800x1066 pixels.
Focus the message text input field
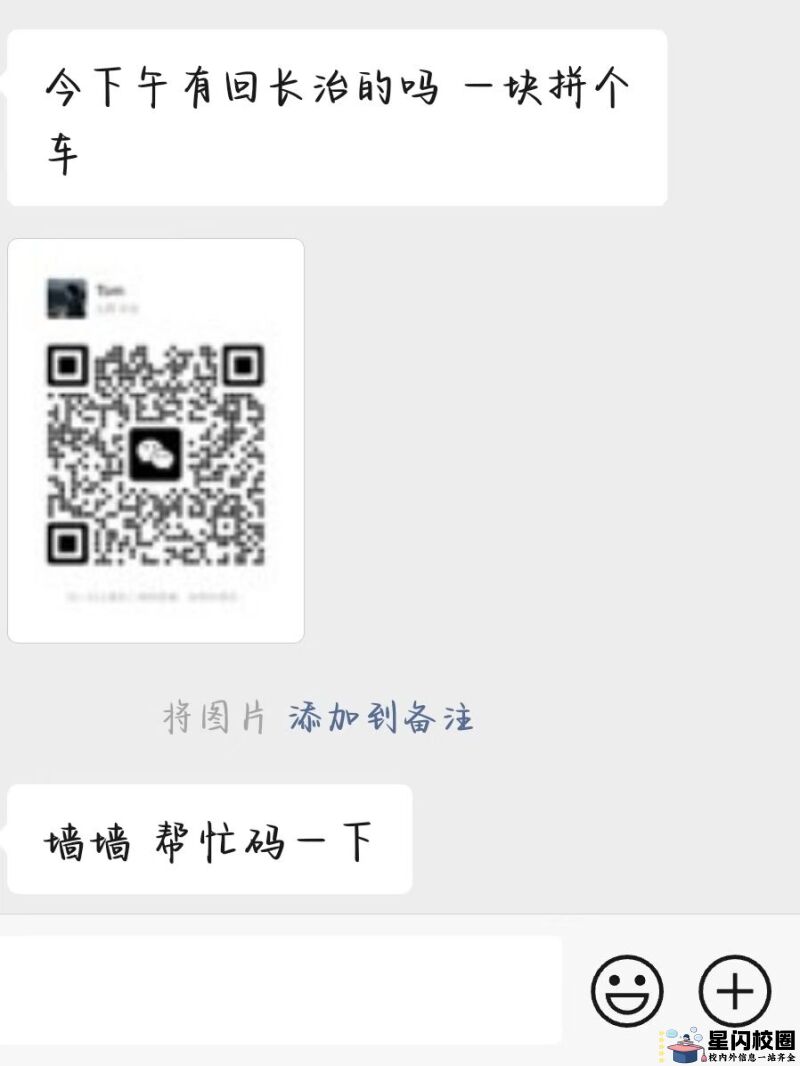click(x=278, y=990)
